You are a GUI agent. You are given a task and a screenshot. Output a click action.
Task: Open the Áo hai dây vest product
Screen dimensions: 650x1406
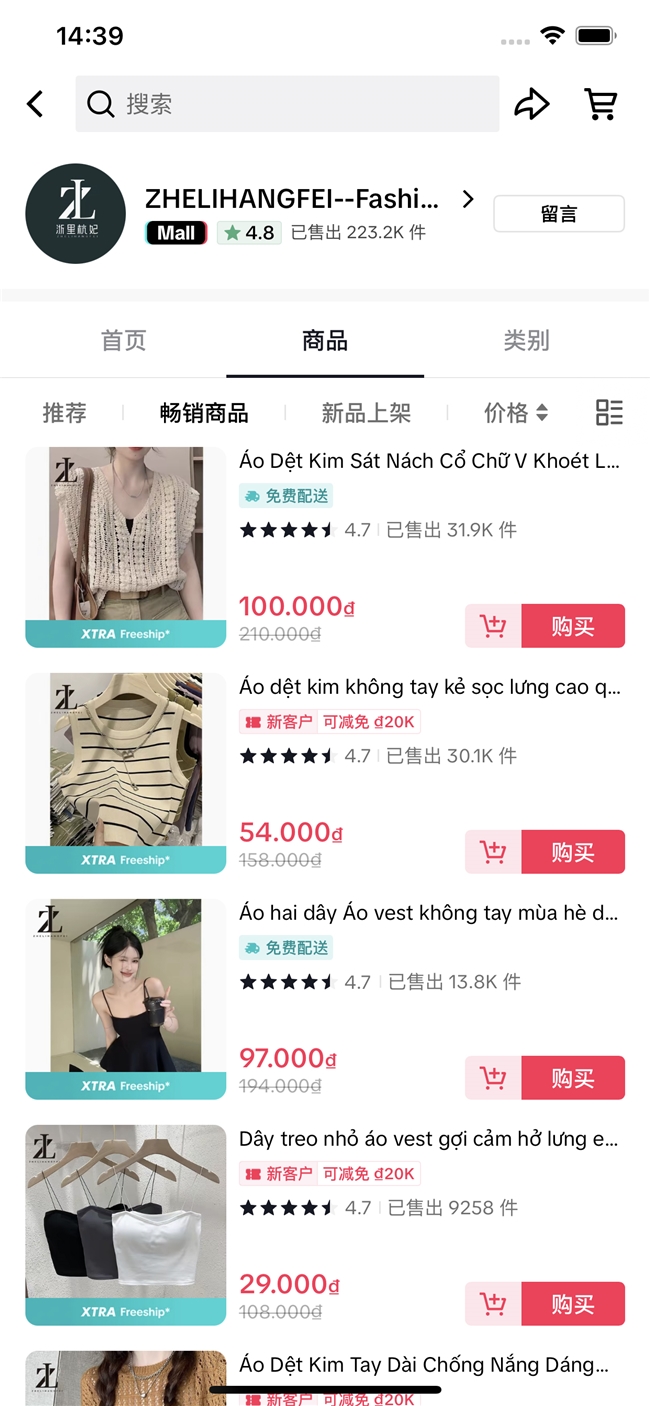[x=429, y=913]
